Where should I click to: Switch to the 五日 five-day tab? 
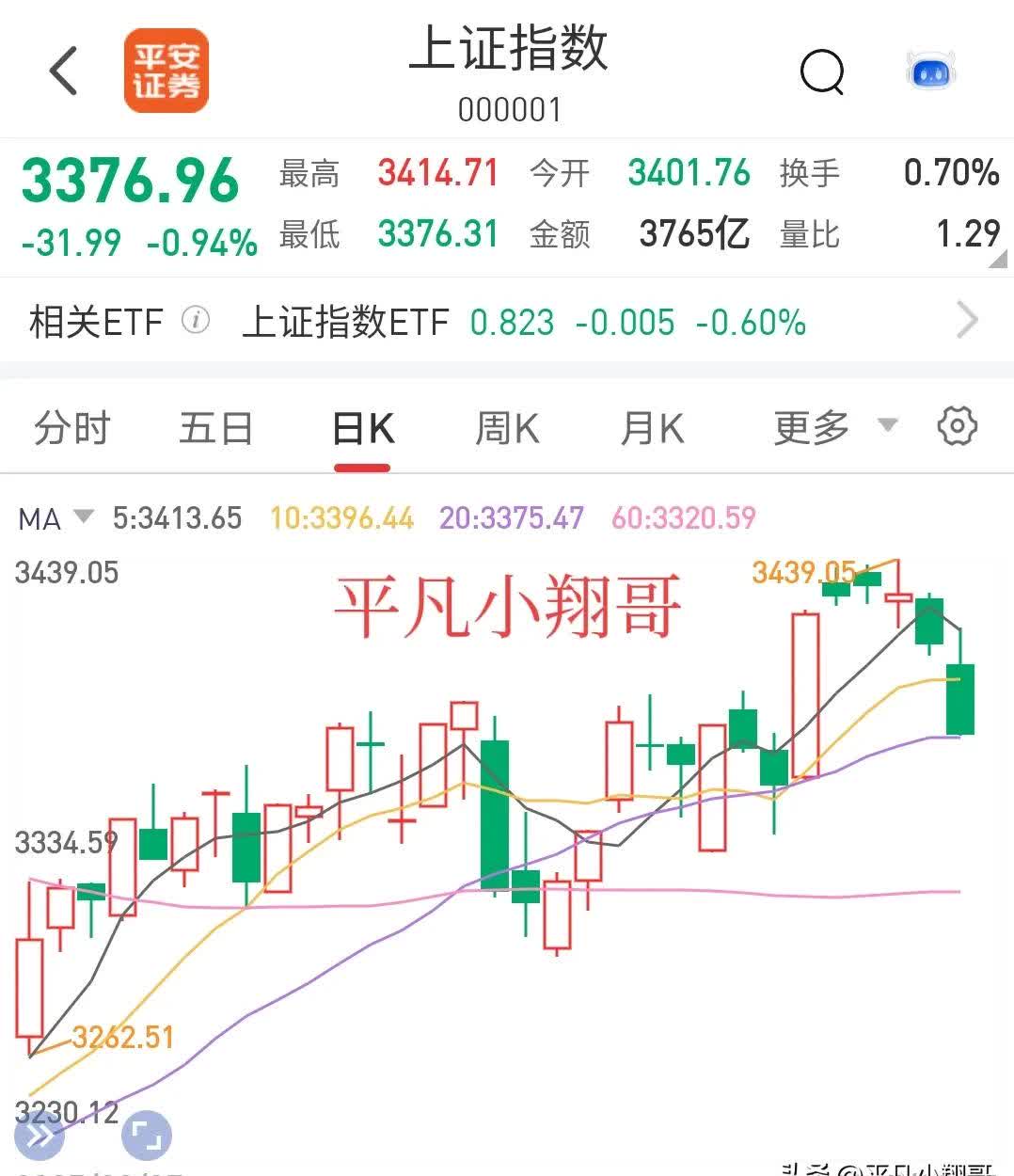(x=215, y=426)
